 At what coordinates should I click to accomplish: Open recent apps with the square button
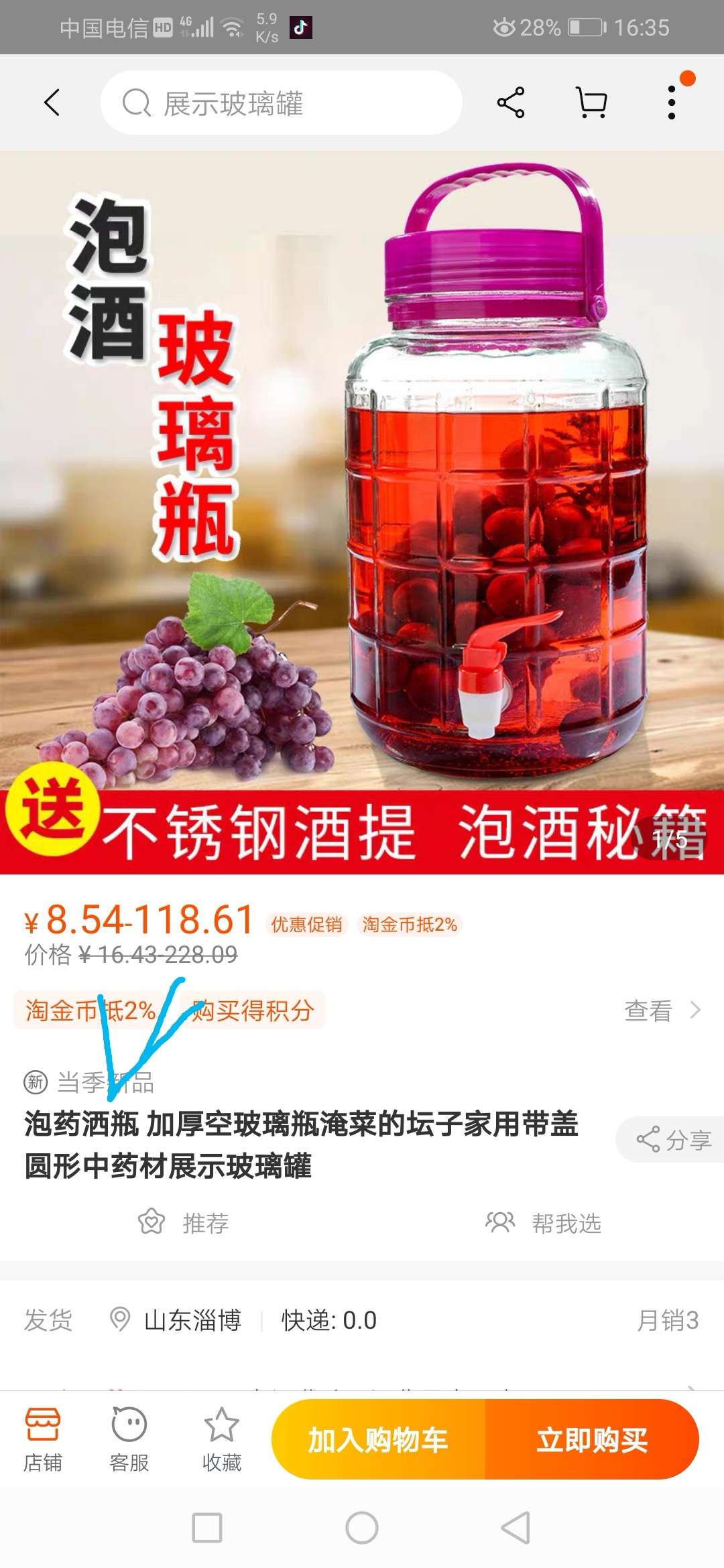[x=207, y=1528]
